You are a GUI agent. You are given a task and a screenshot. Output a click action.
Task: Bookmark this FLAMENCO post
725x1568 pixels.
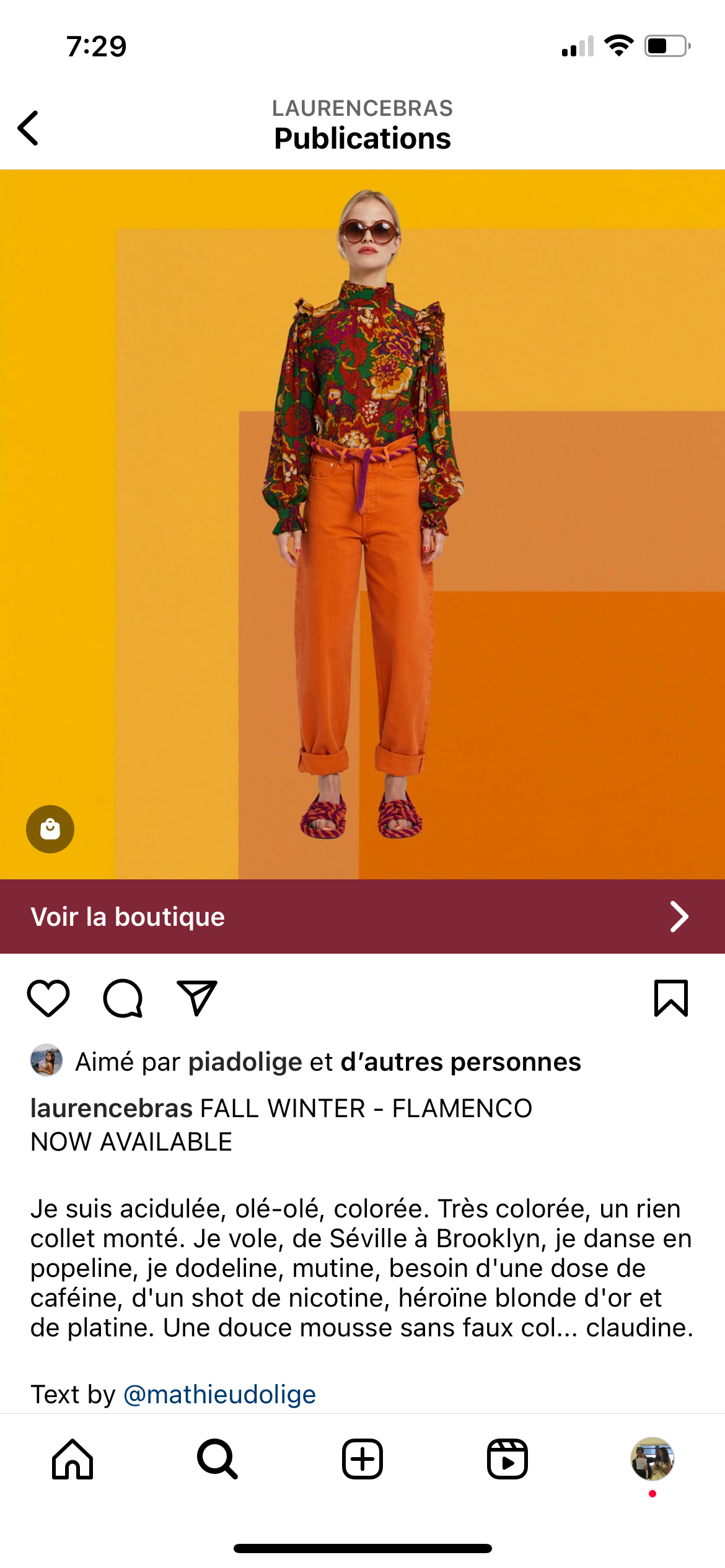[x=671, y=998]
